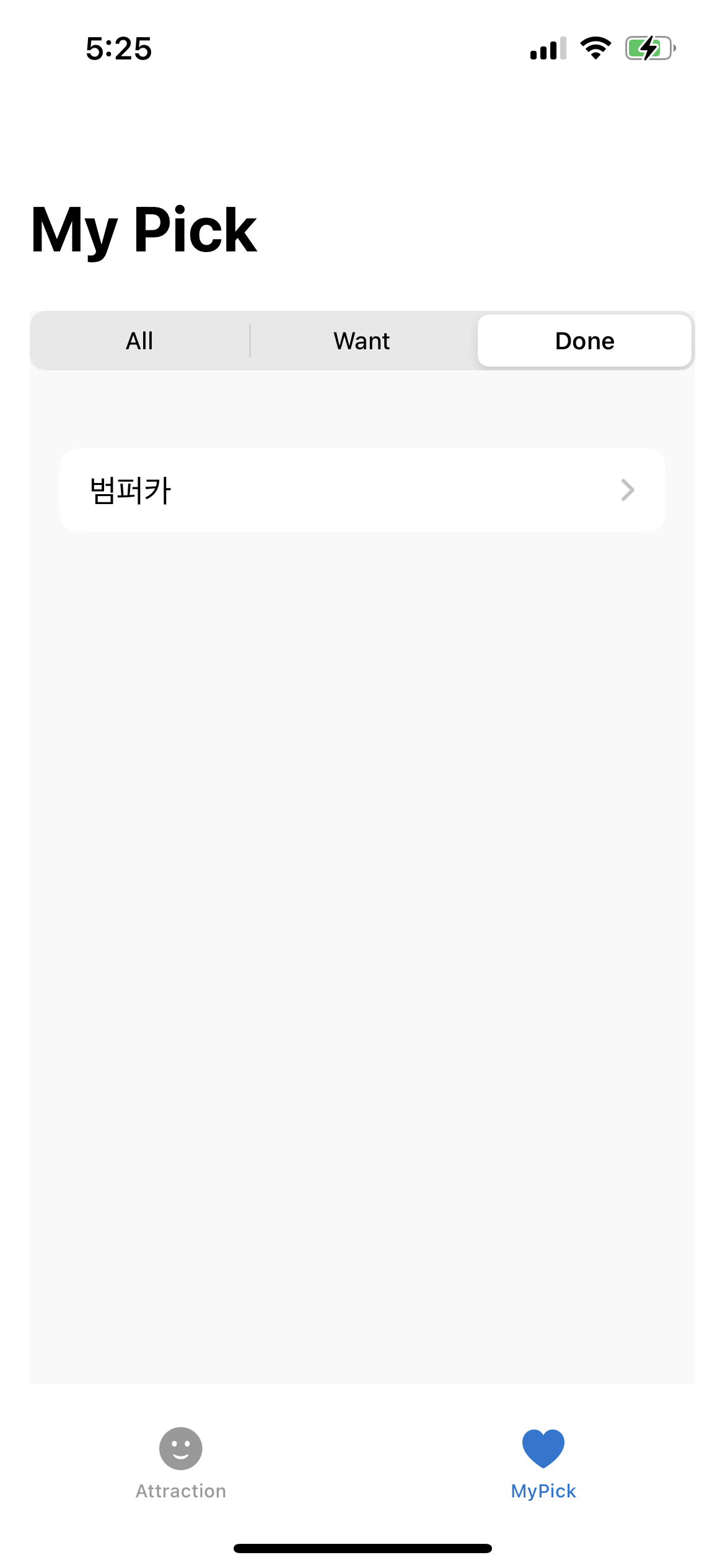Select the Want segment

[362, 341]
